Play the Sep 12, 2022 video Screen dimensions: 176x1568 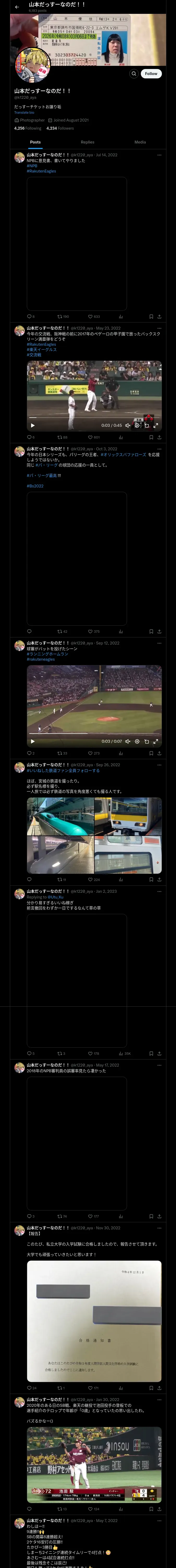pos(33,741)
